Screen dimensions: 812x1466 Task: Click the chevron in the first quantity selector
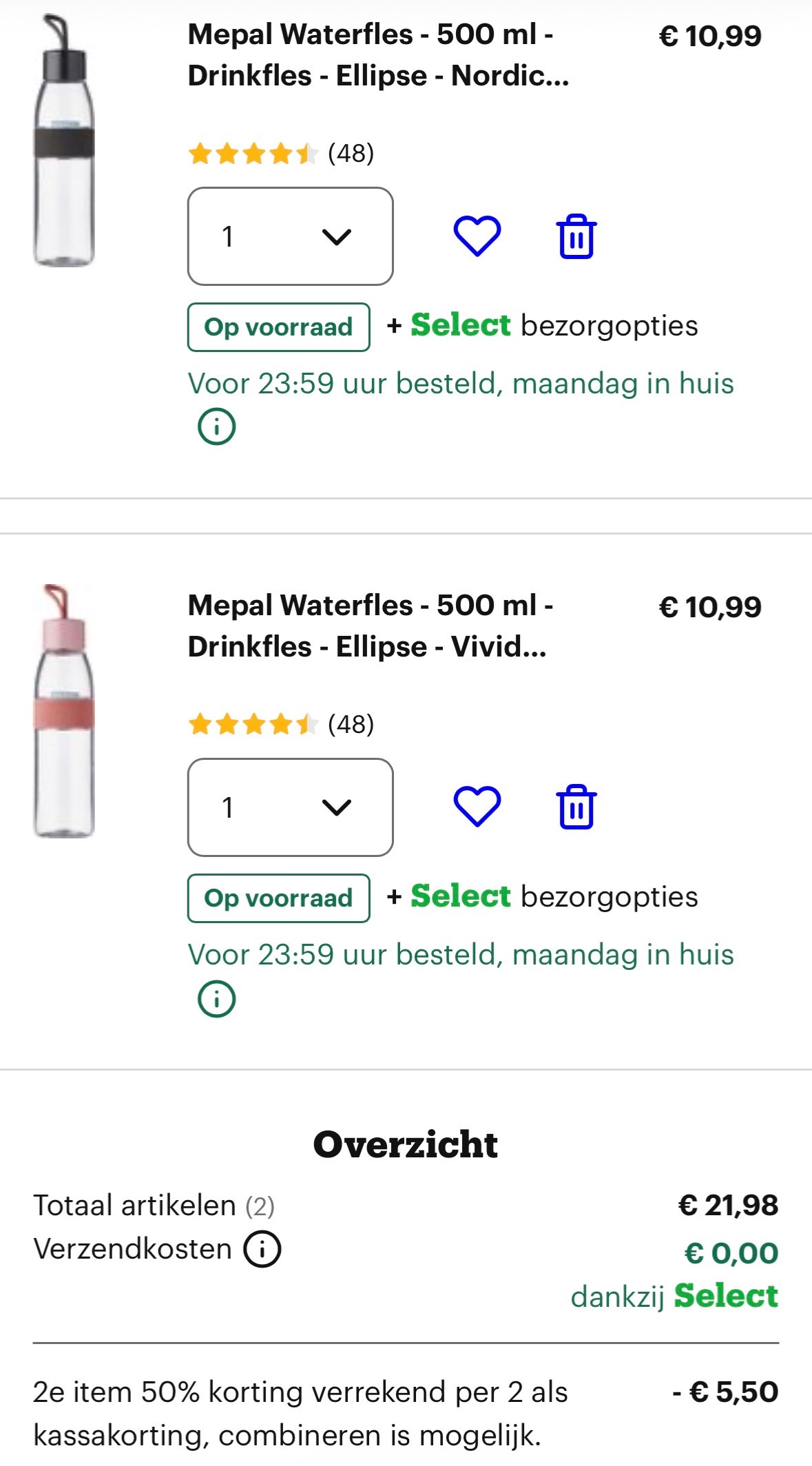tap(337, 236)
